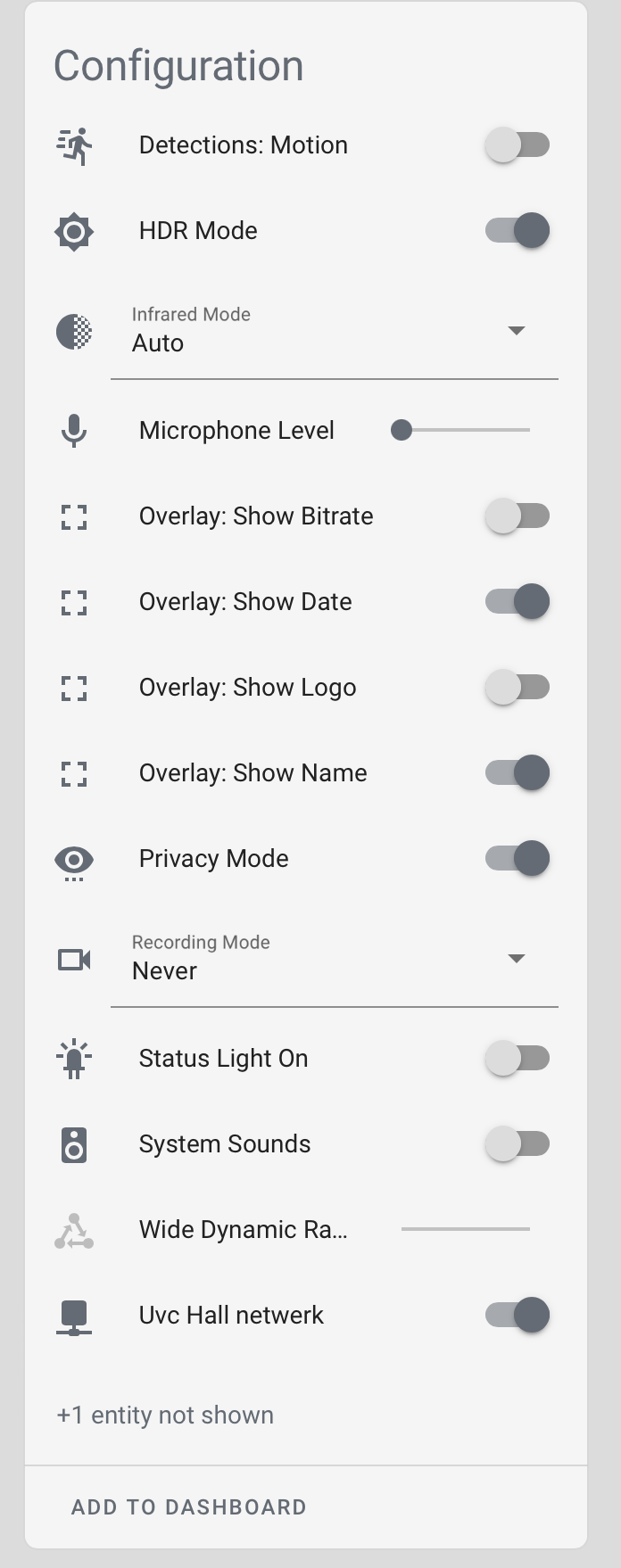Enable the Detections: Motion switch
The height and width of the screenshot is (1568, 621).
pyautogui.click(x=517, y=144)
